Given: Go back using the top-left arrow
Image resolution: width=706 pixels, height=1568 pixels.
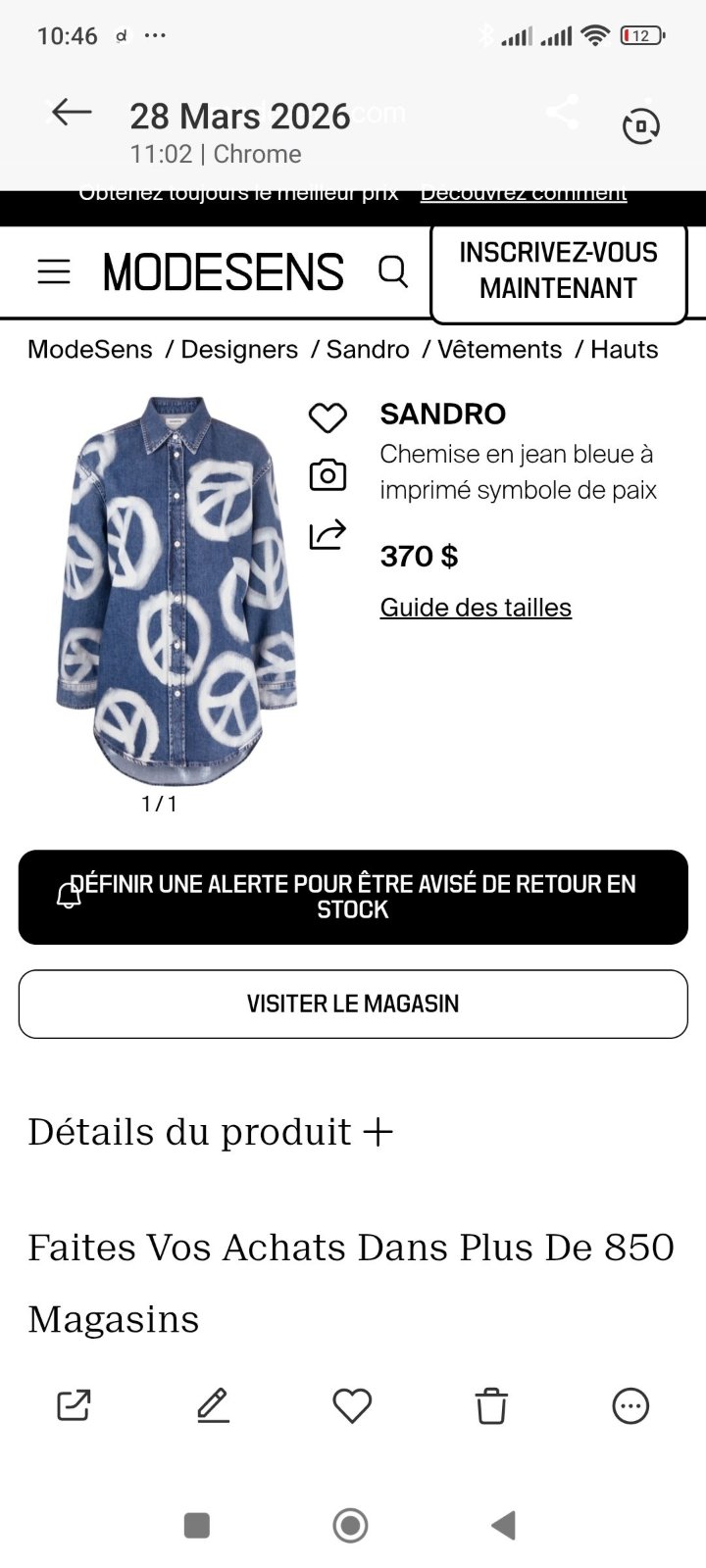Looking at the screenshot, I should click(72, 112).
